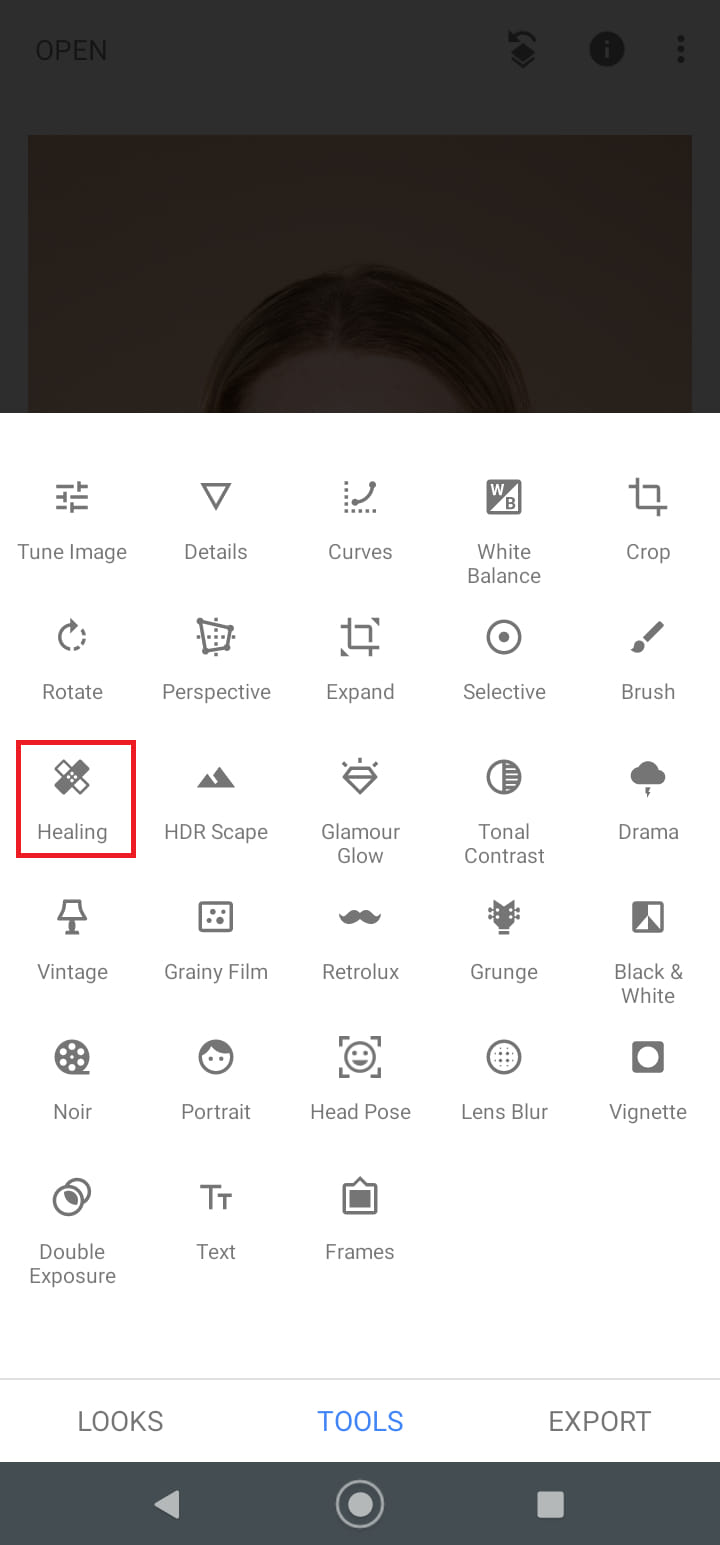Open the Healing tool
720x1545 pixels.
tap(72, 798)
